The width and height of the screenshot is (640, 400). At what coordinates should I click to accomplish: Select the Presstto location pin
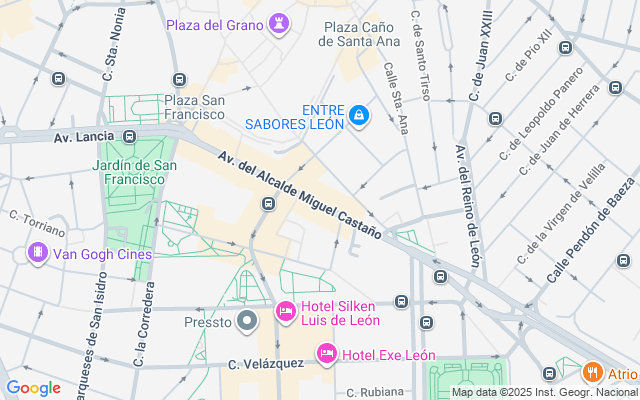point(248,322)
